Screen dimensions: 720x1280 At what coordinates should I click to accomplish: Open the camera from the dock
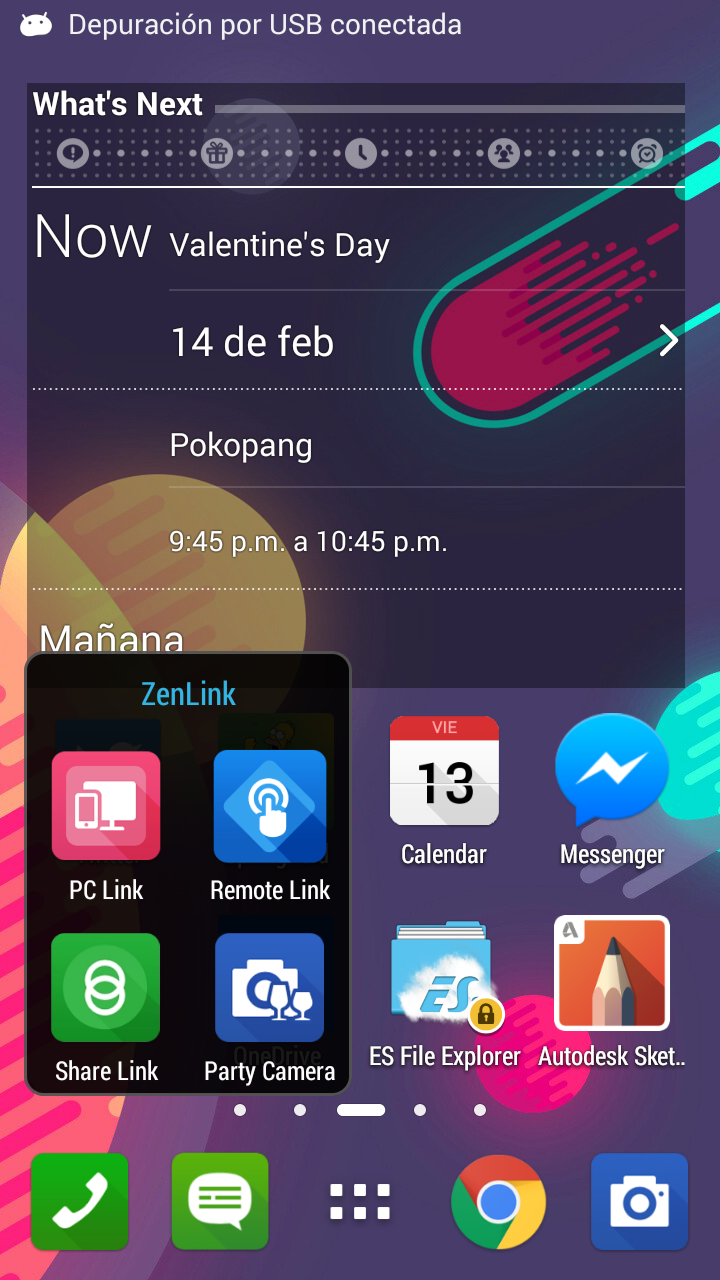click(x=640, y=1202)
